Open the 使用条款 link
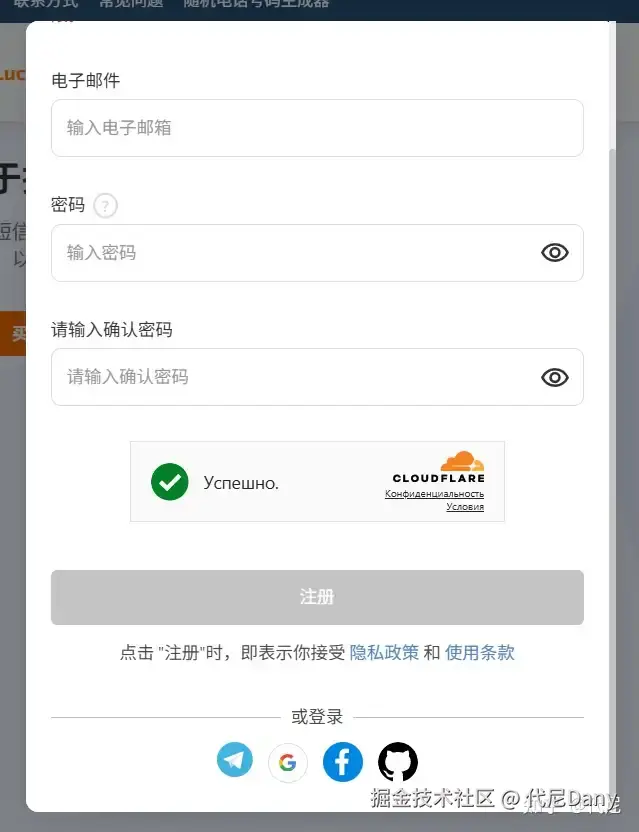Viewport: 639px width, 832px height. point(480,652)
